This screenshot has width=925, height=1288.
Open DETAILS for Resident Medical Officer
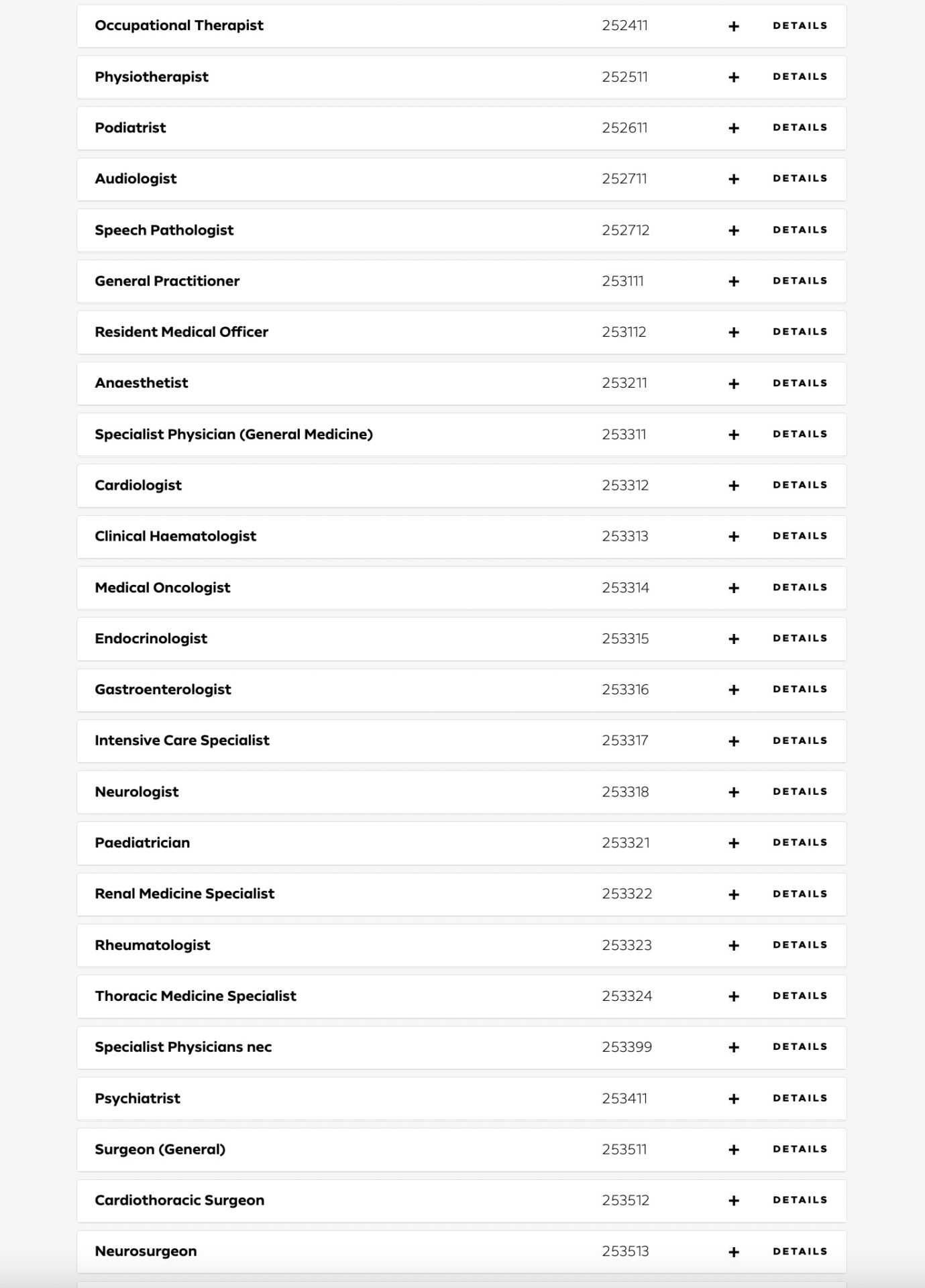[x=799, y=332]
